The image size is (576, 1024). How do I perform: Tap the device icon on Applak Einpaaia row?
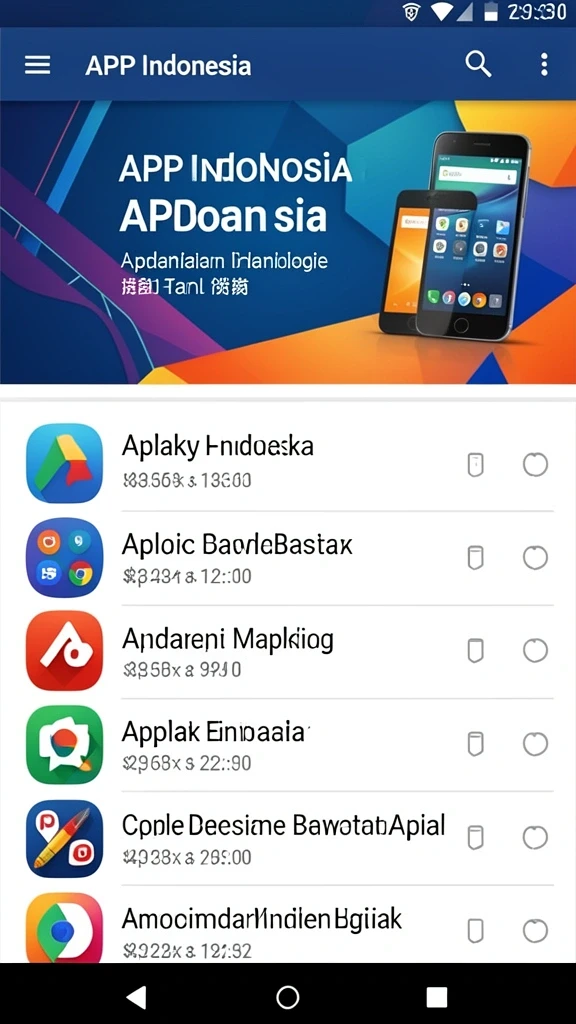pyautogui.click(x=476, y=744)
